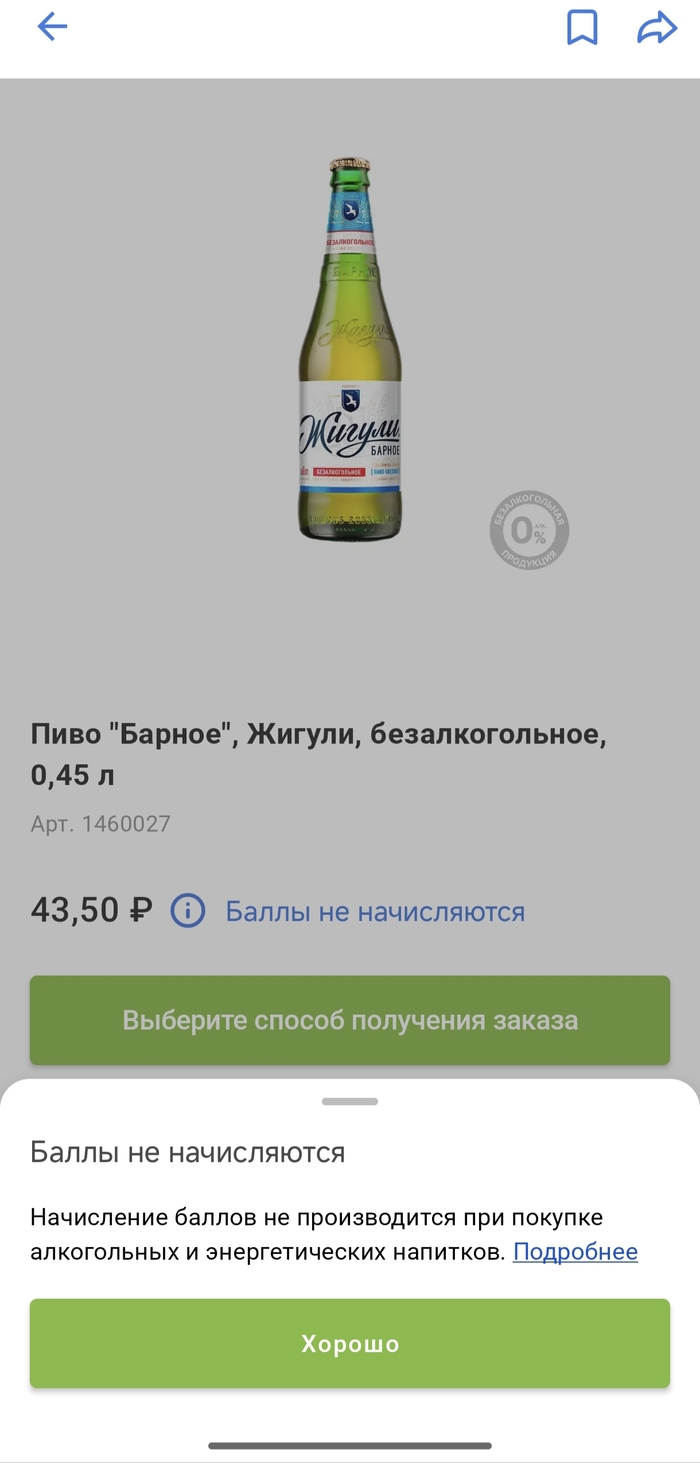The height and width of the screenshot is (1463, 700).
Task: Share this product page
Action: 657,28
